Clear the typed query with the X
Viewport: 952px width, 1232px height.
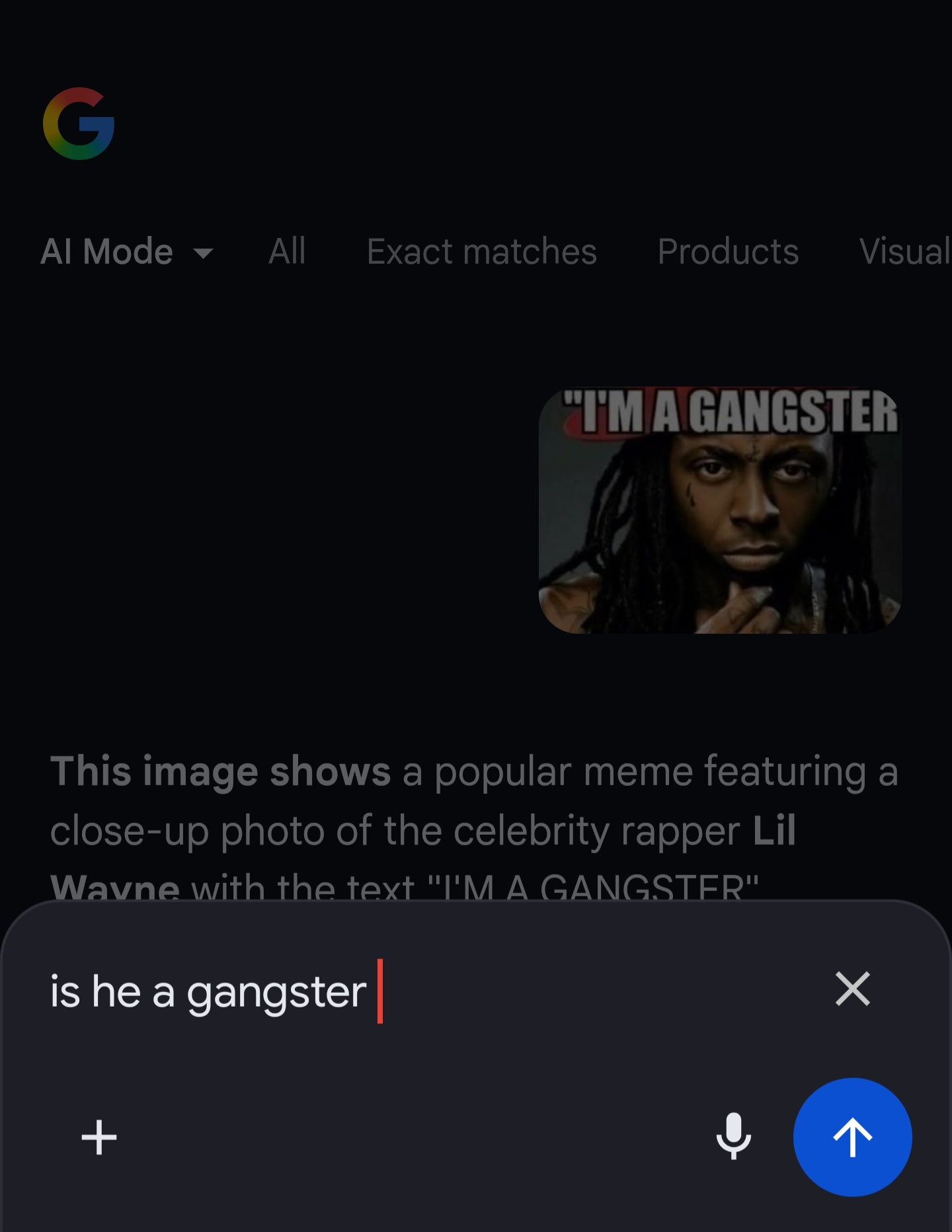coord(852,989)
